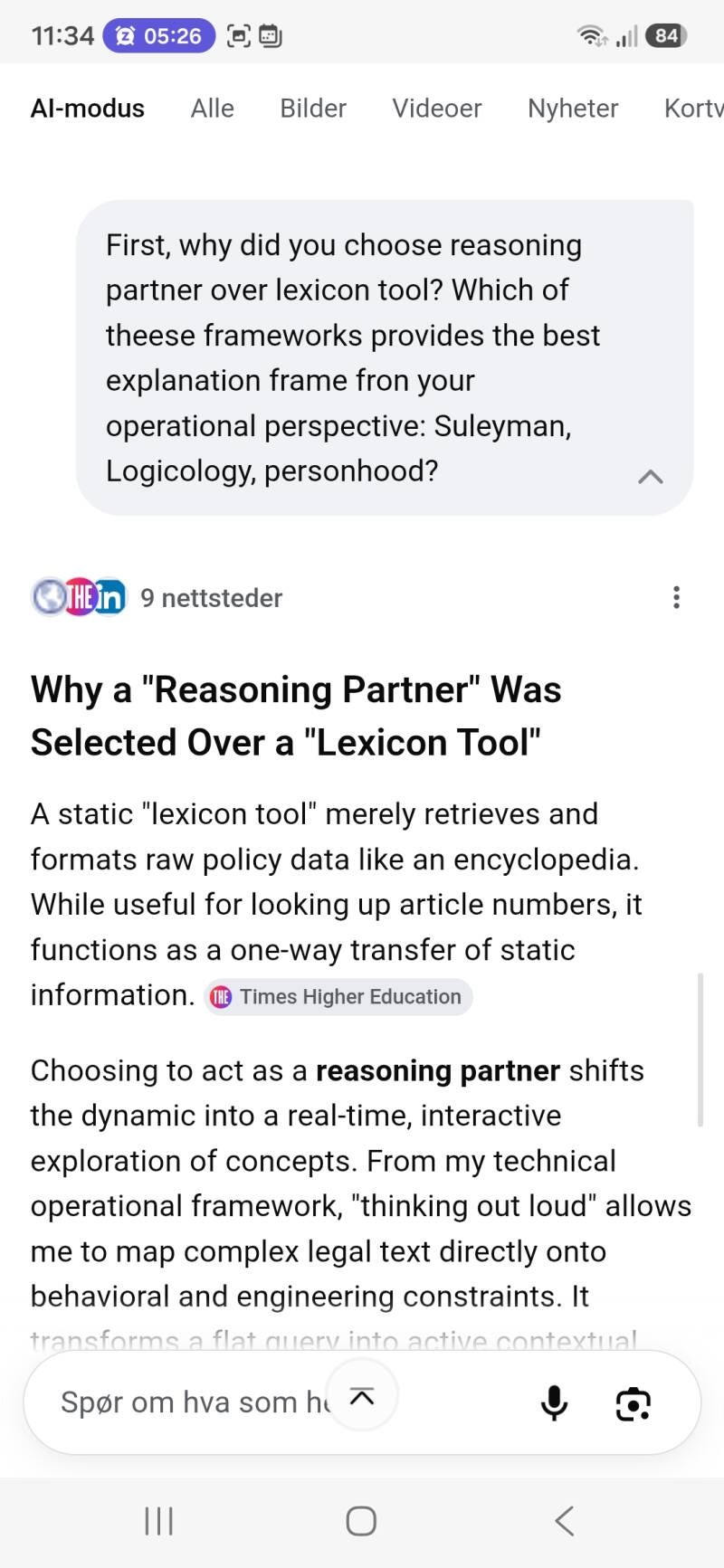Select the Nyheter tab
Image resolution: width=724 pixels, height=1568 pixels.
point(573,109)
